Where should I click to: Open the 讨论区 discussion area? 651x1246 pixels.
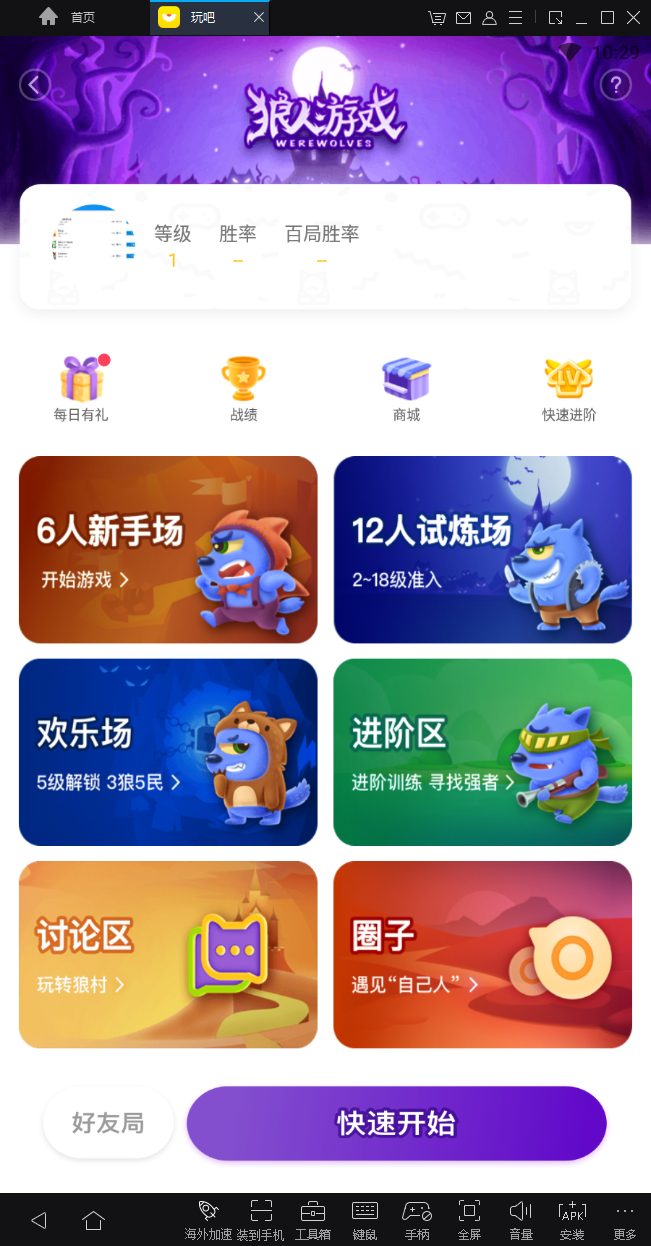(168, 954)
